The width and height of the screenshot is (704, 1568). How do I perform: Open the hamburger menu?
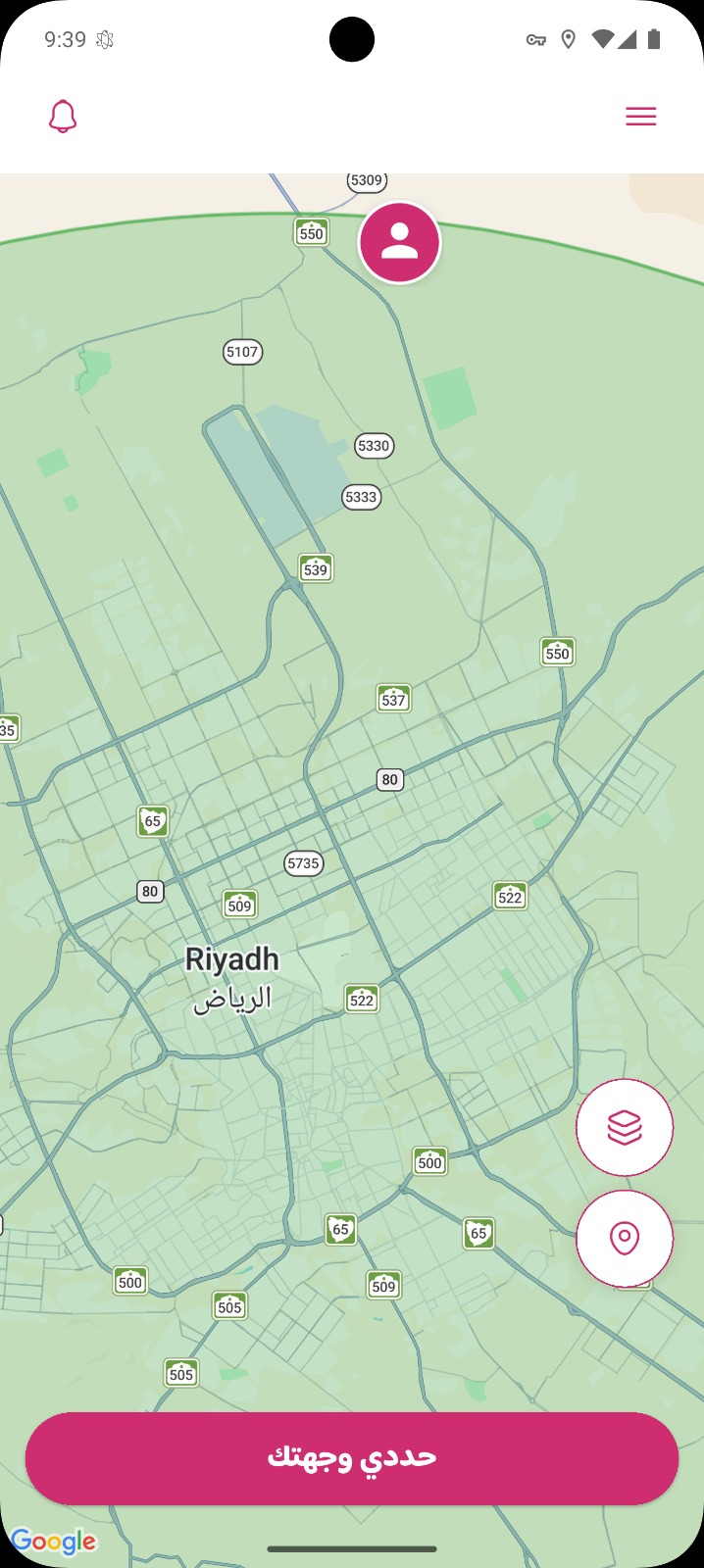pyautogui.click(x=640, y=117)
